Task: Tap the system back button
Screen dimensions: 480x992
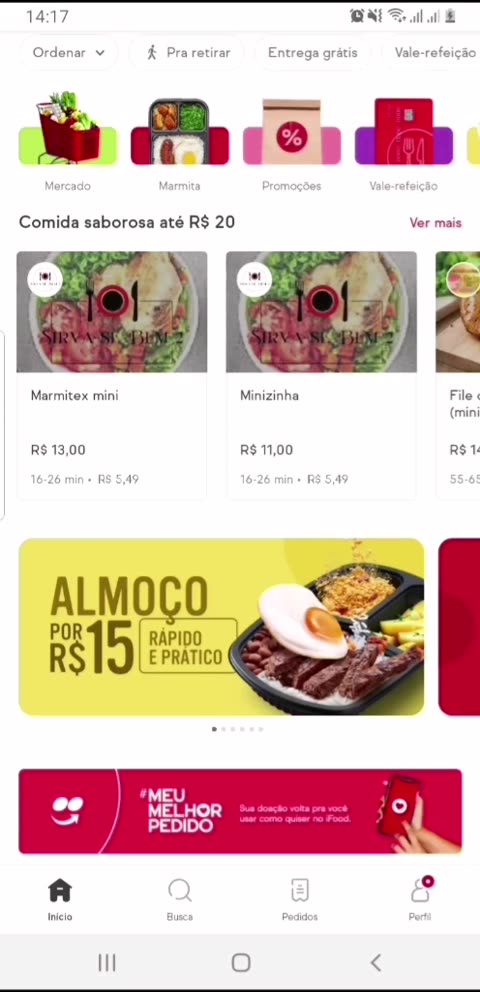Action: coord(376,963)
